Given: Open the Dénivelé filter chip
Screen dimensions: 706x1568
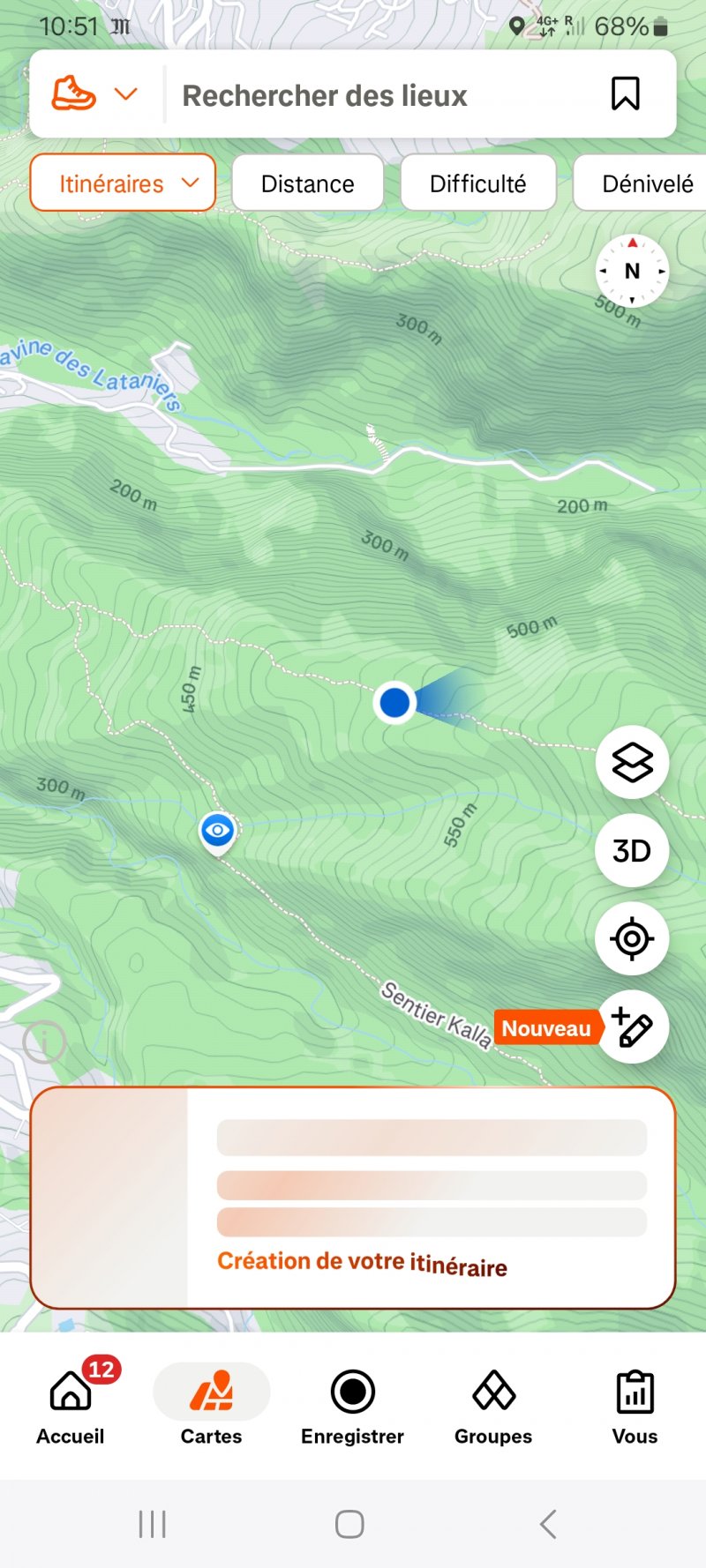Looking at the screenshot, I should pyautogui.click(x=646, y=183).
